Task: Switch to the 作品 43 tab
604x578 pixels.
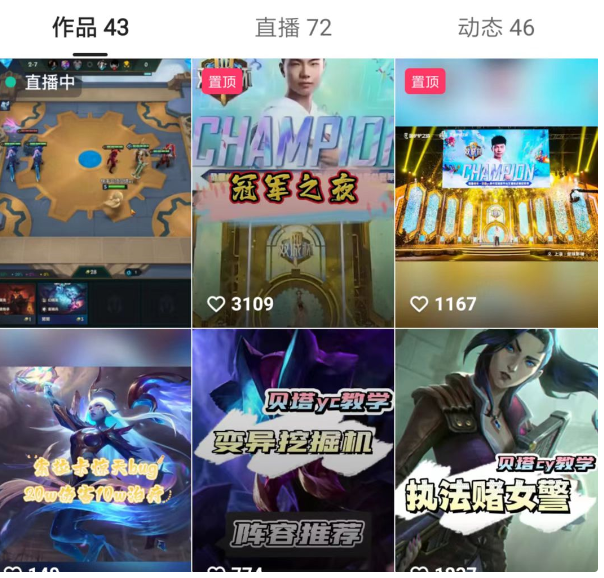Action: [90, 28]
